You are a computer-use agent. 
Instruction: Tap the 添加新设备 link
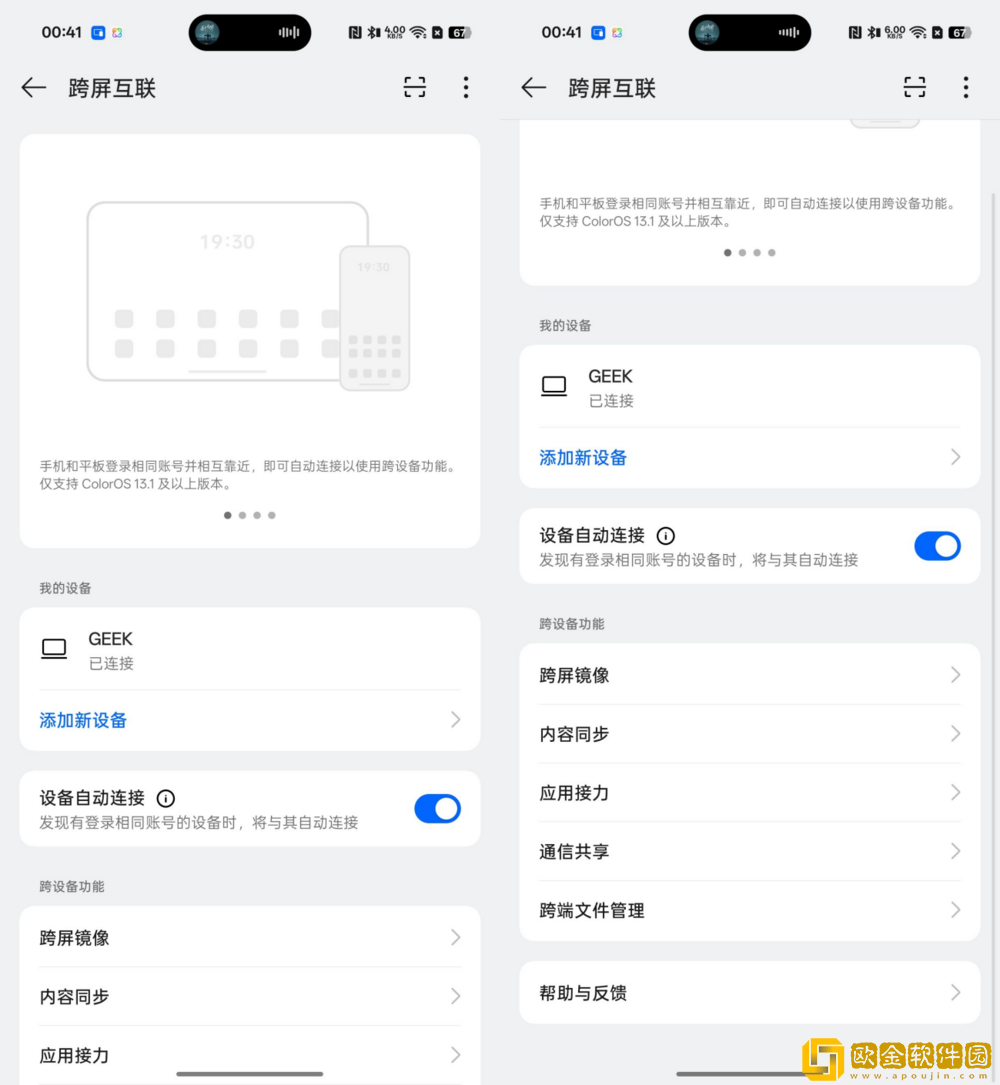(x=83, y=719)
